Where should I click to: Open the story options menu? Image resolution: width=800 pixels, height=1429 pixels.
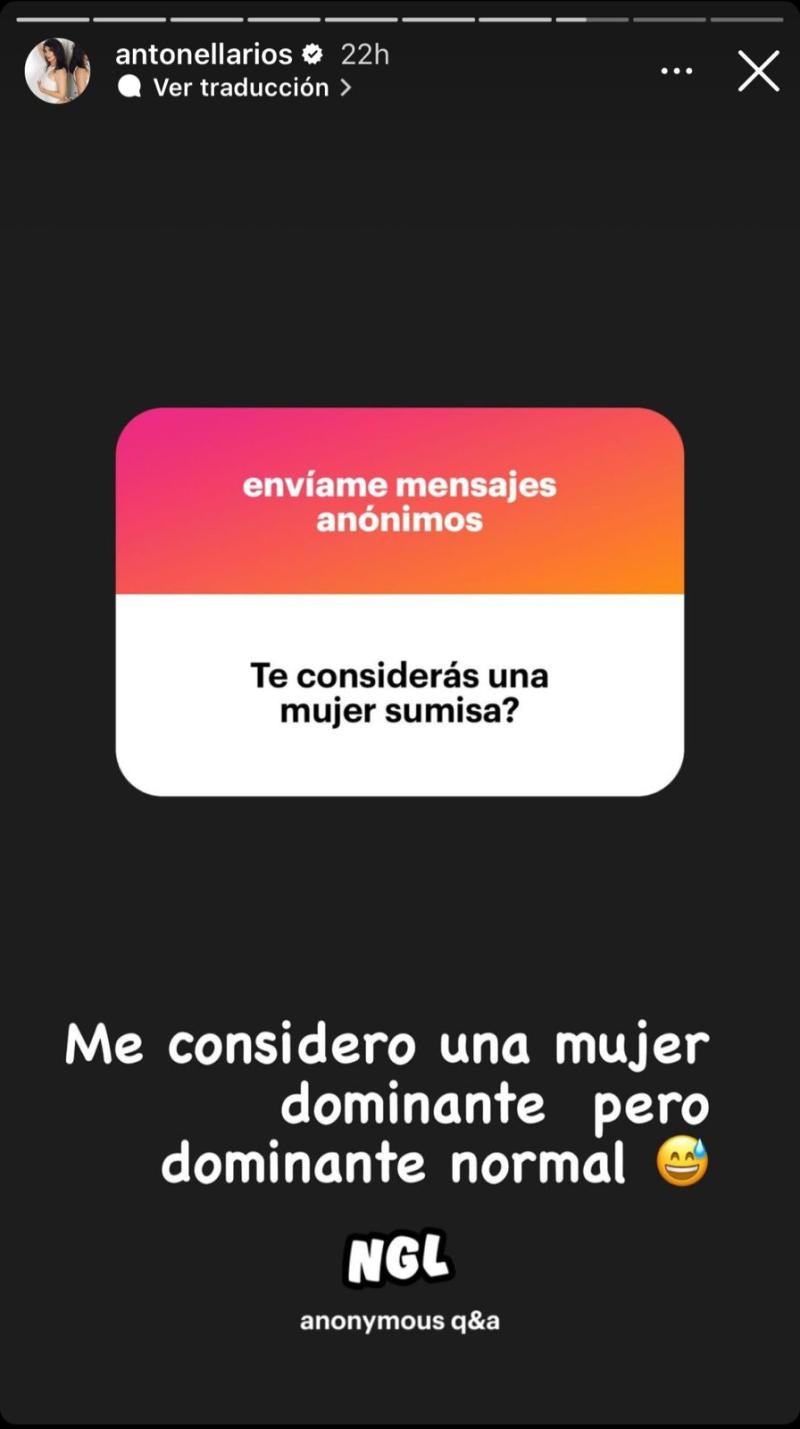click(x=677, y=72)
